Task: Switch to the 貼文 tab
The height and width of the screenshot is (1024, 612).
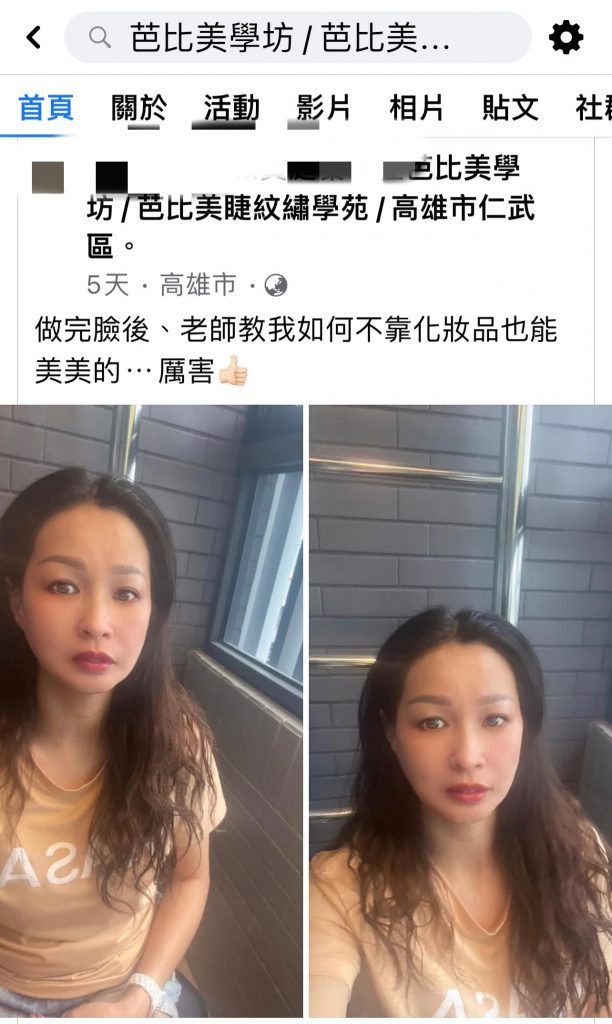Action: (510, 107)
